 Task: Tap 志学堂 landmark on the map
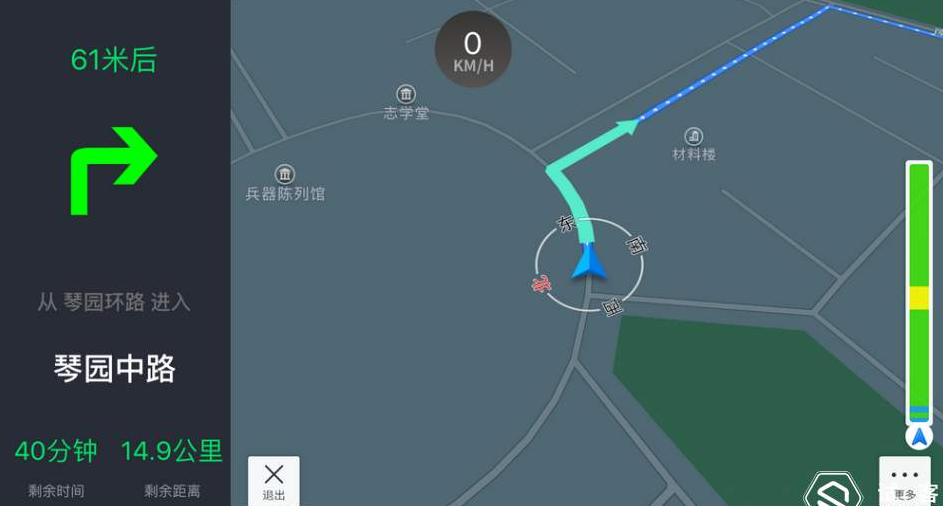[406, 102]
